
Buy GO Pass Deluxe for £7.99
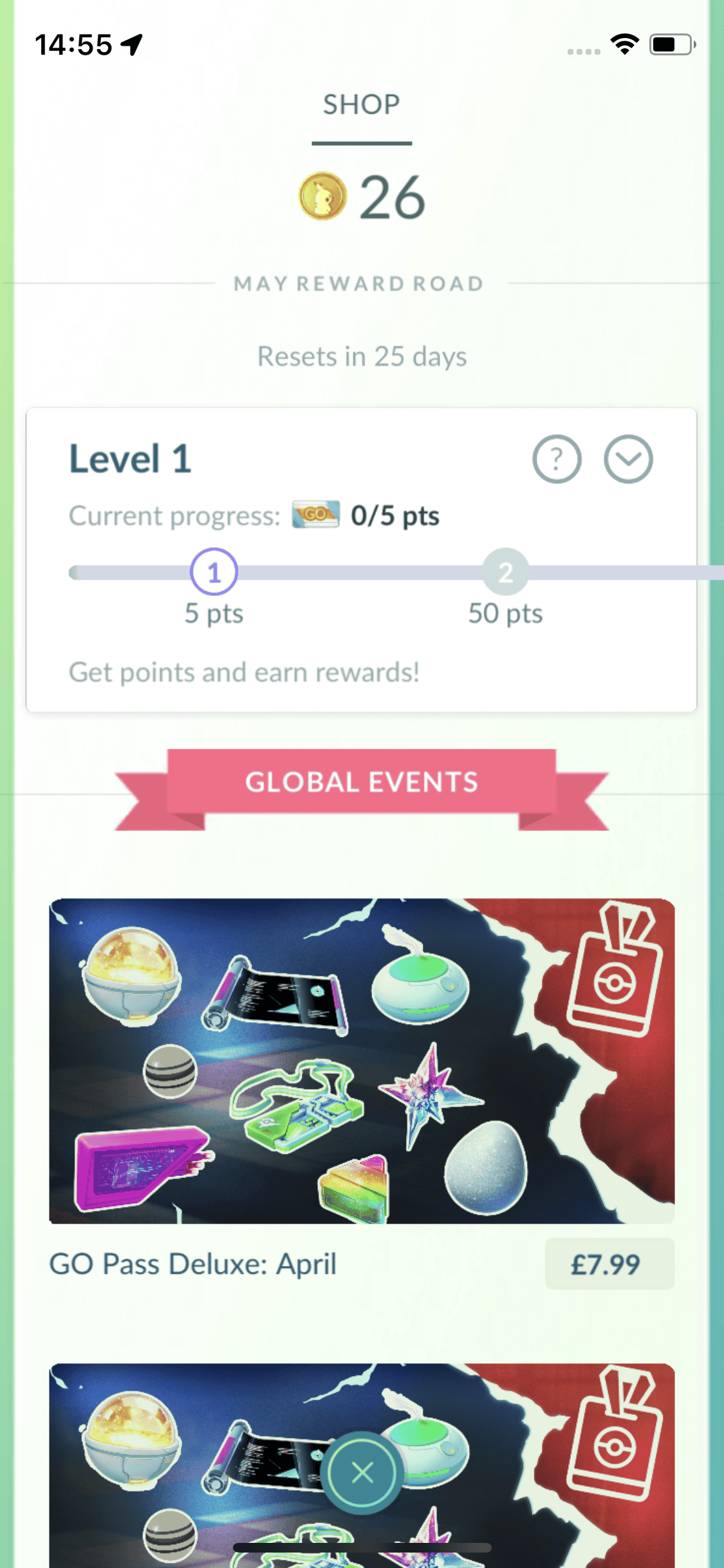click(x=609, y=1264)
